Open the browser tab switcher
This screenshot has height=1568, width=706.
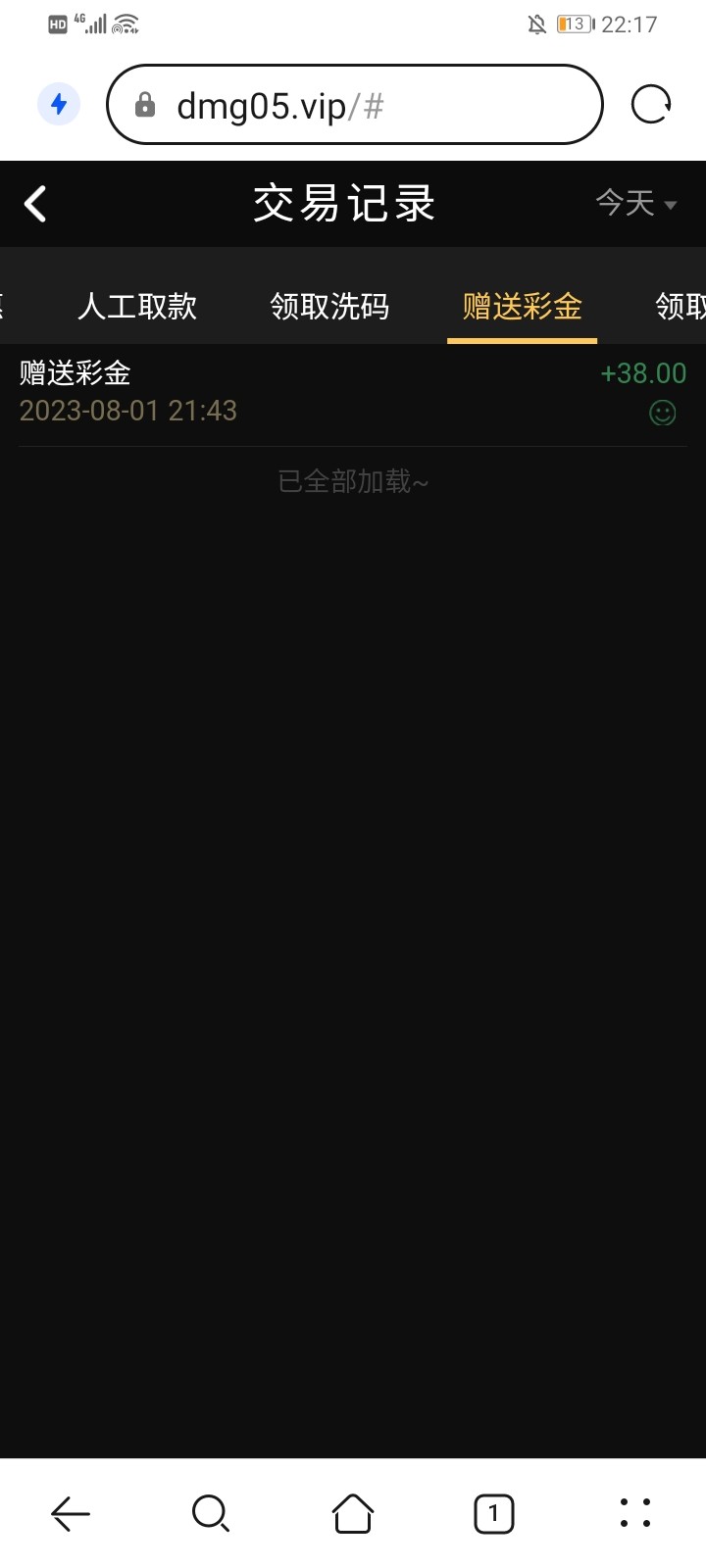pos(493,1514)
